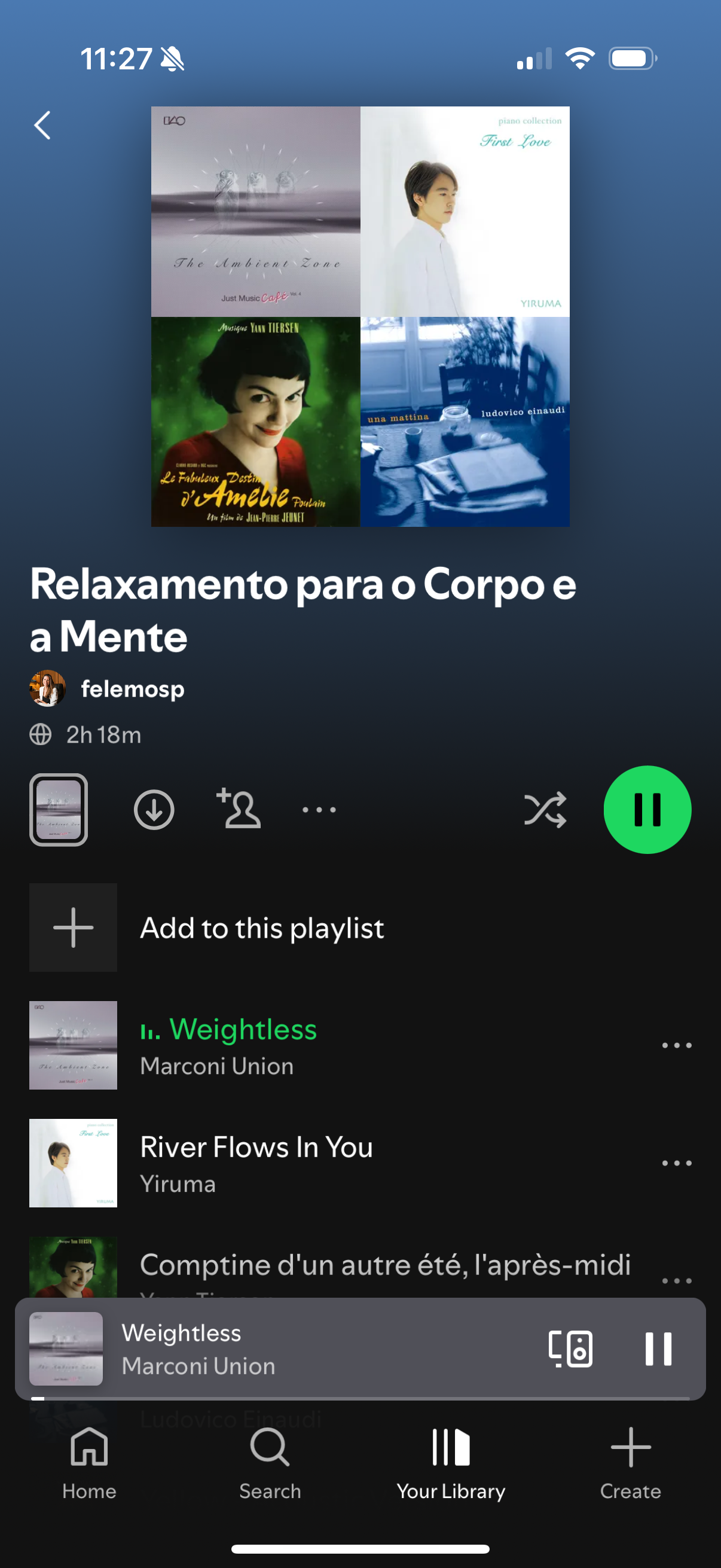This screenshot has width=721, height=1568.
Task: Add to this playlist
Action: pyautogui.click(x=262, y=928)
